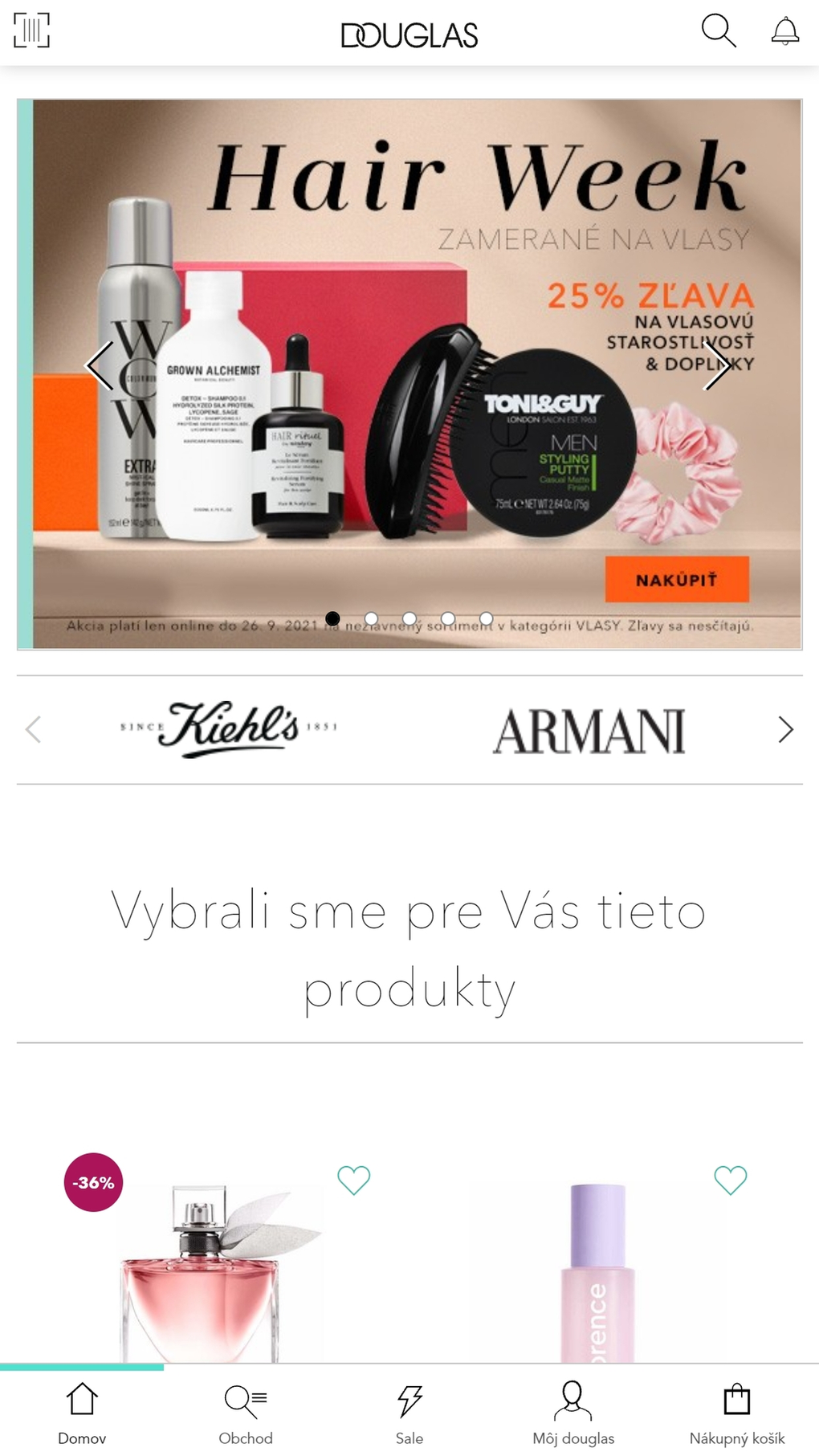Screen dimensions: 819x1456
Task: Switch to the Sale tab
Action: coord(409,1411)
